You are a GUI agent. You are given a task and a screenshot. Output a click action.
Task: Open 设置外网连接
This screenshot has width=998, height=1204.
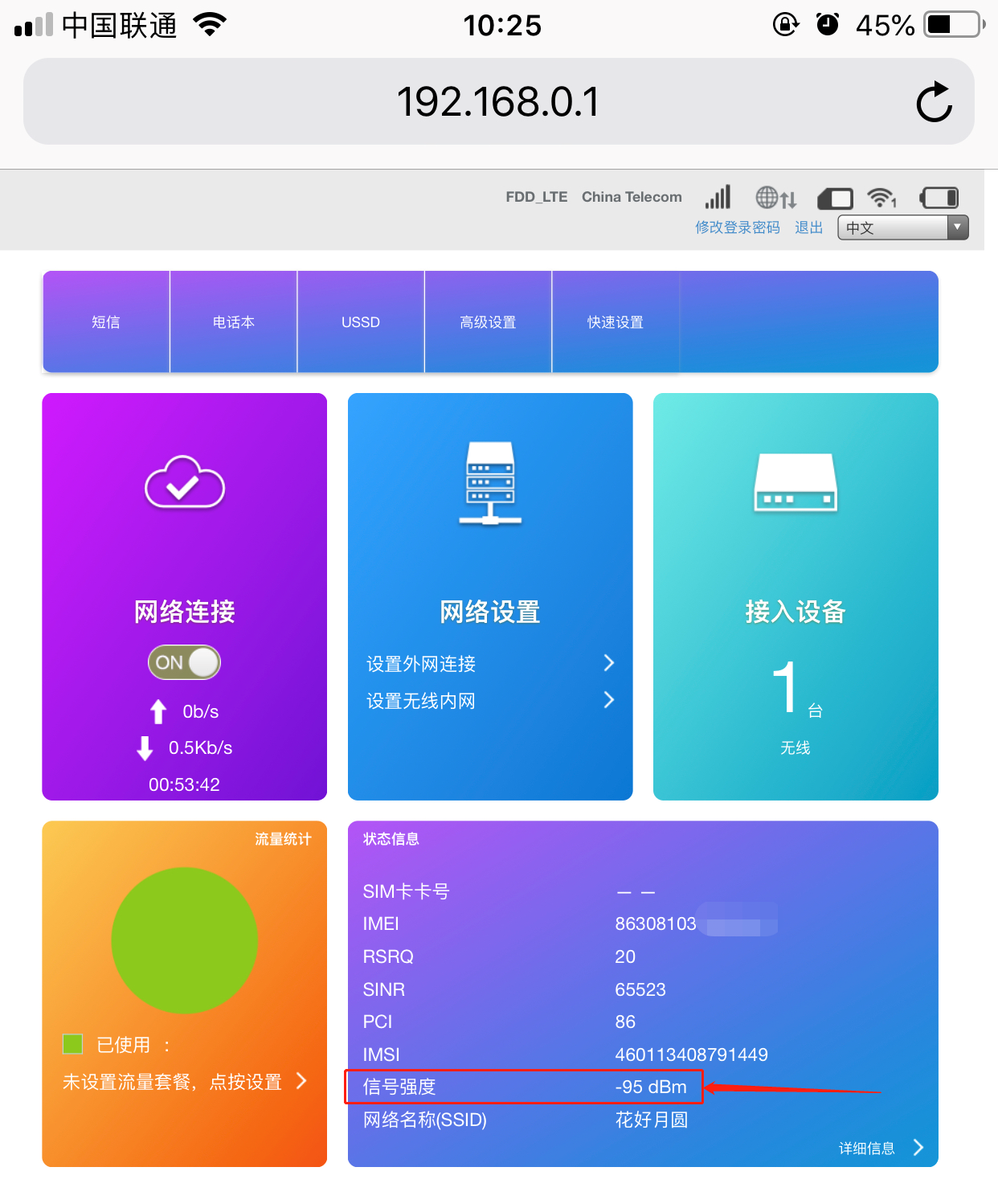(489, 664)
